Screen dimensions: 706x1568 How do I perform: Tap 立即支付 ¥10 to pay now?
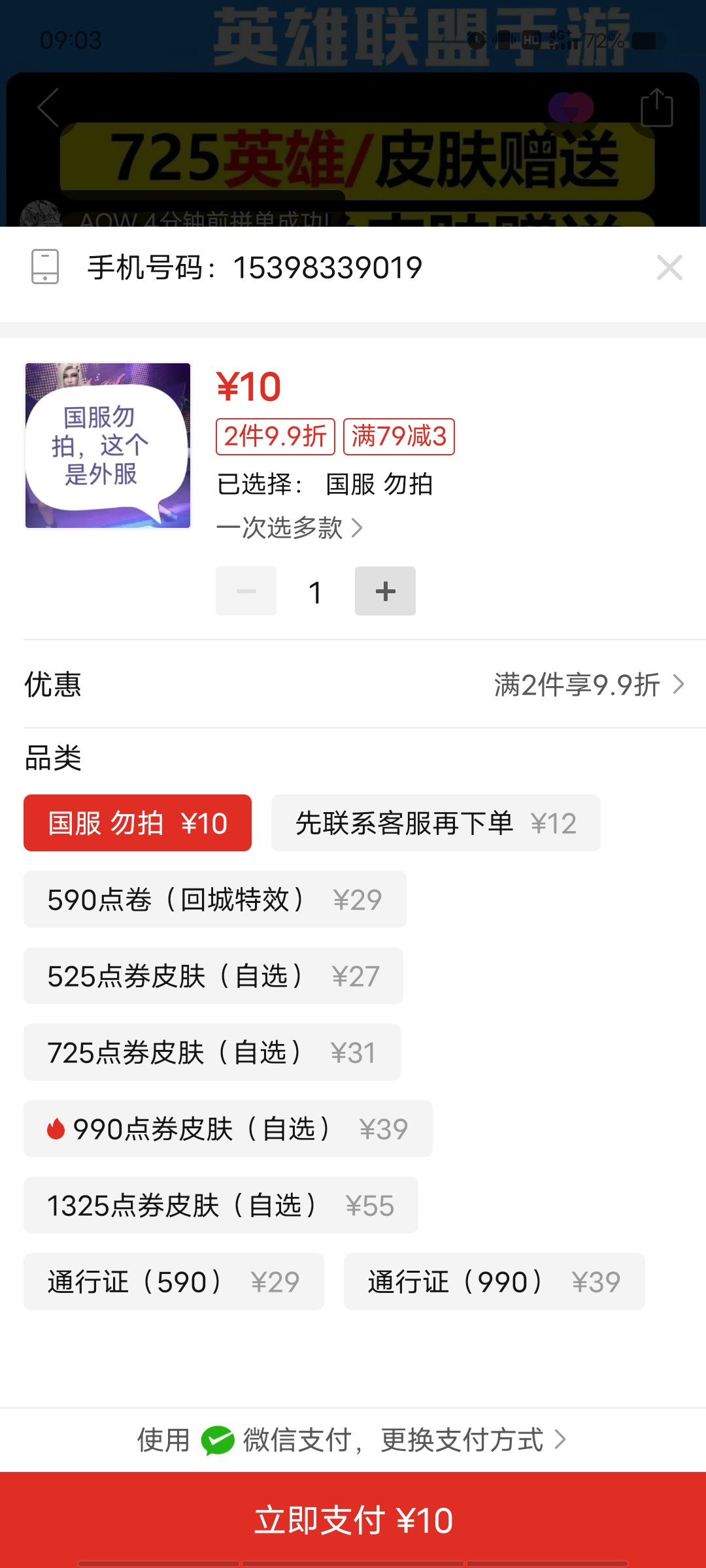[x=353, y=1520]
